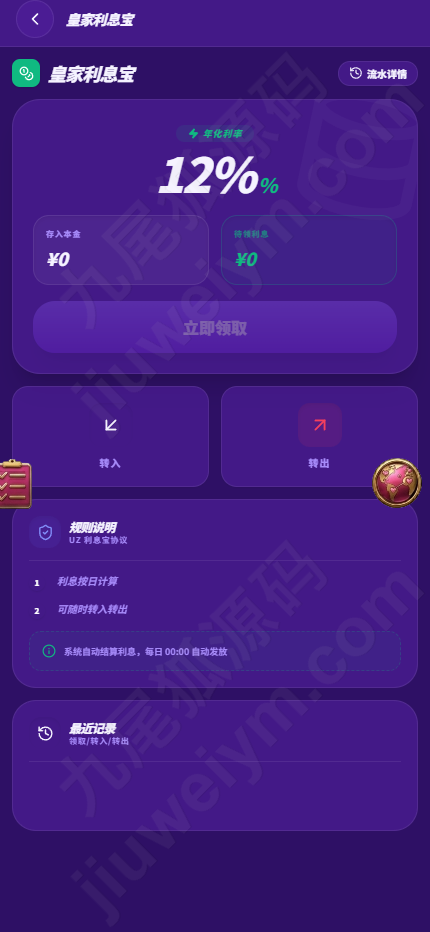Open 流水详情 transaction details
Viewport: 430px width, 932px height.
coord(378,74)
